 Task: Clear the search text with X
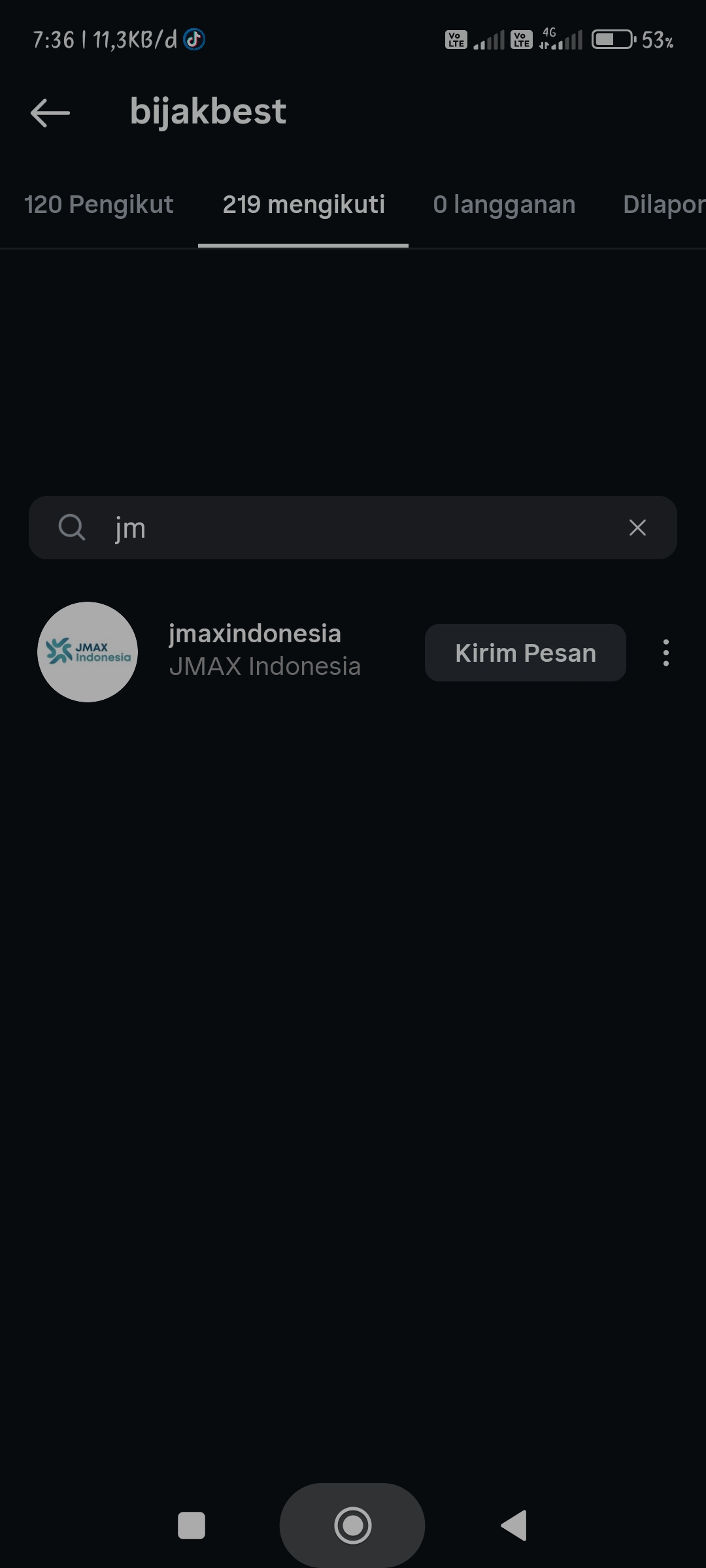tap(637, 527)
